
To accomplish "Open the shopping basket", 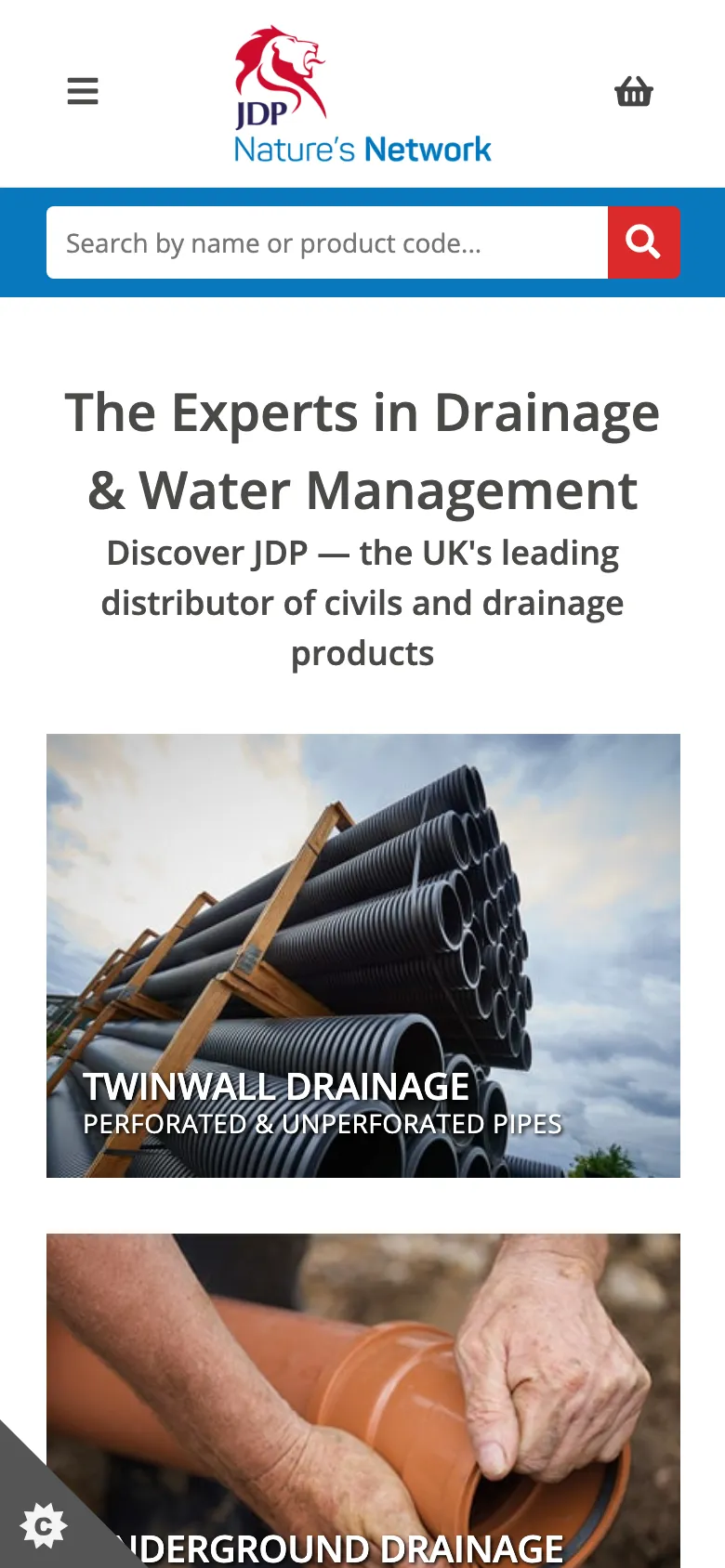I will 634,92.
